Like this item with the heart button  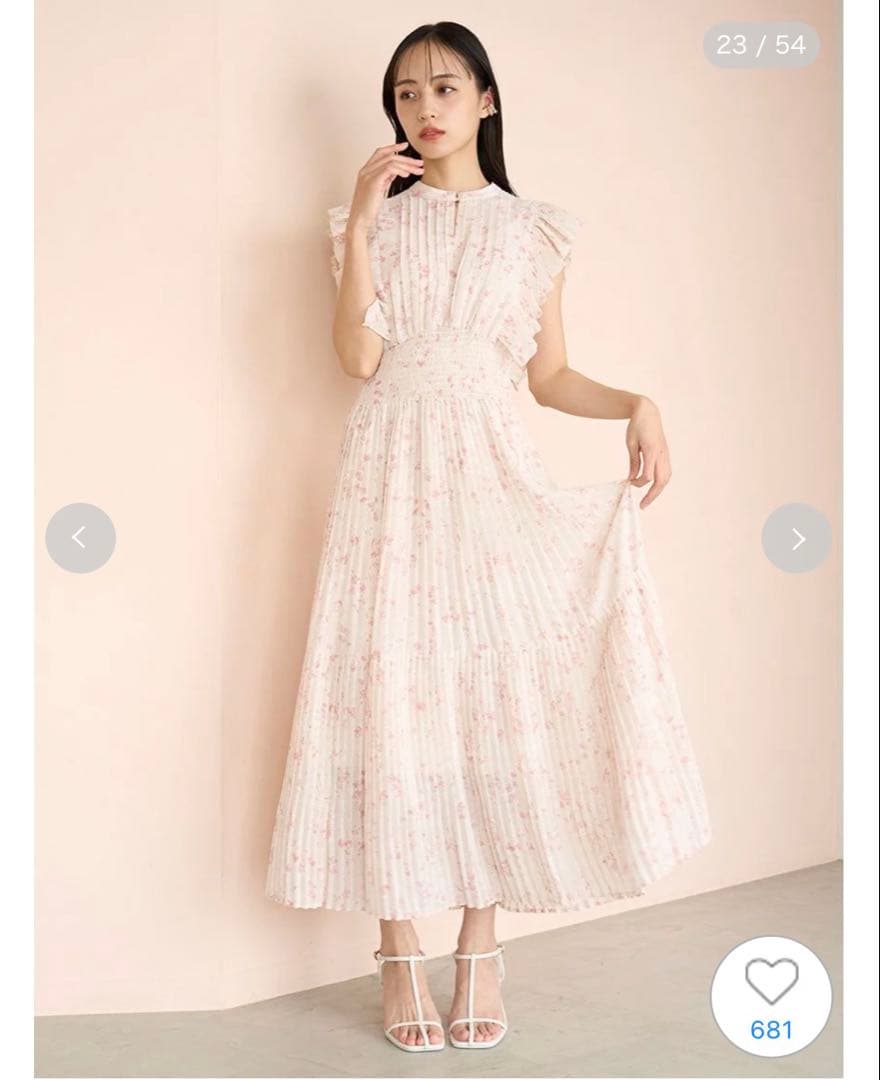(771, 982)
